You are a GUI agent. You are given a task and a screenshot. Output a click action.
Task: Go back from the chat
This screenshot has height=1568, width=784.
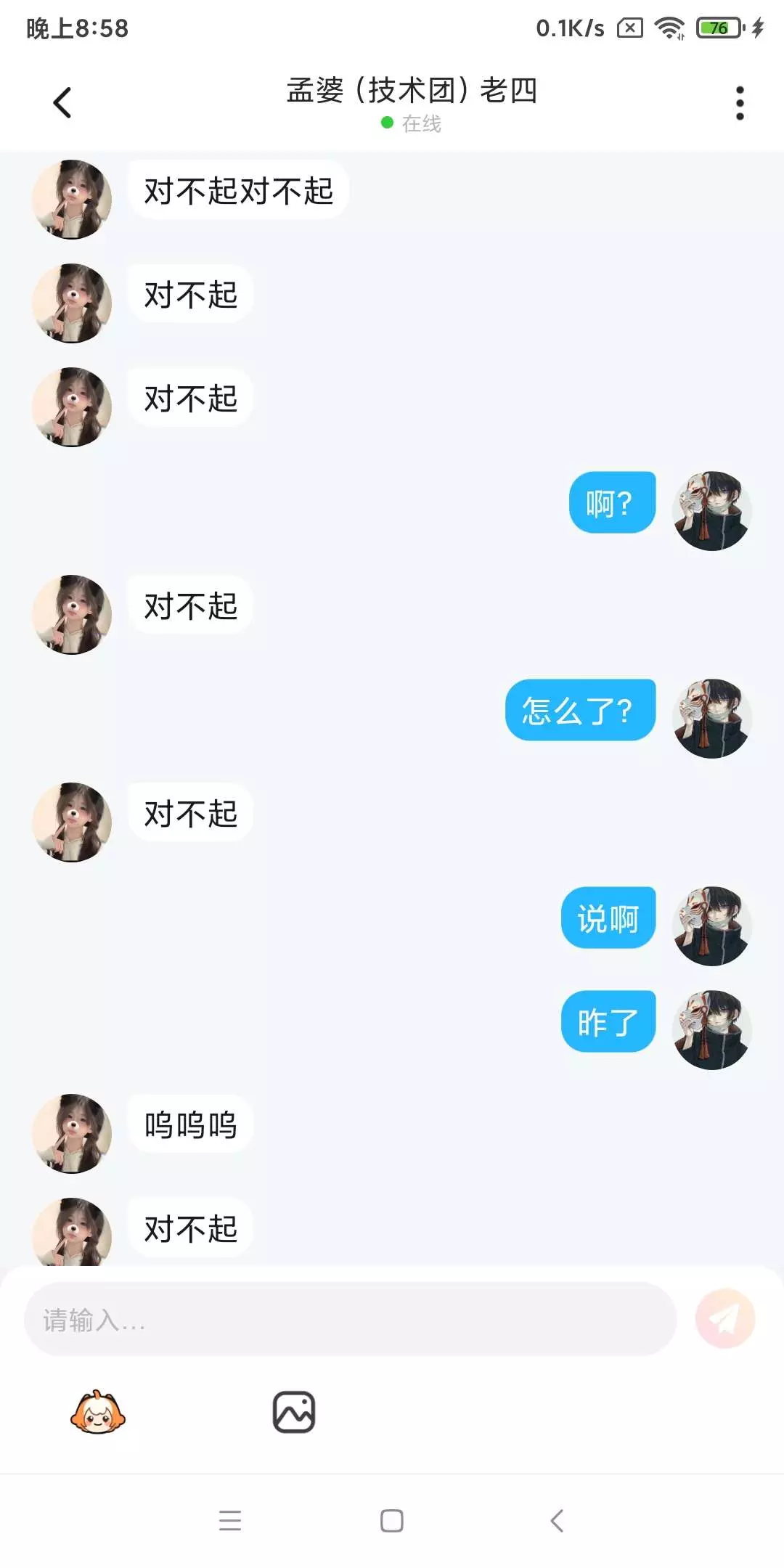(x=62, y=102)
